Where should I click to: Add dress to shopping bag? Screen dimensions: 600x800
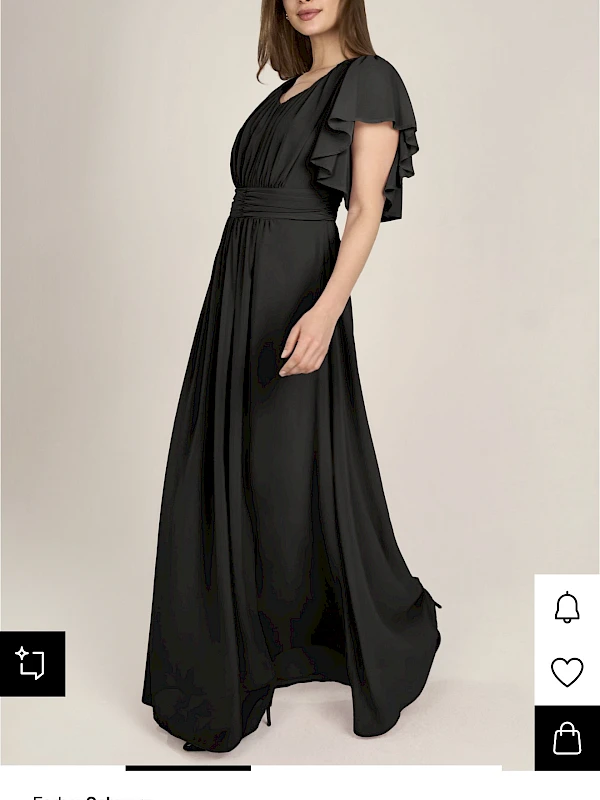pos(567,738)
